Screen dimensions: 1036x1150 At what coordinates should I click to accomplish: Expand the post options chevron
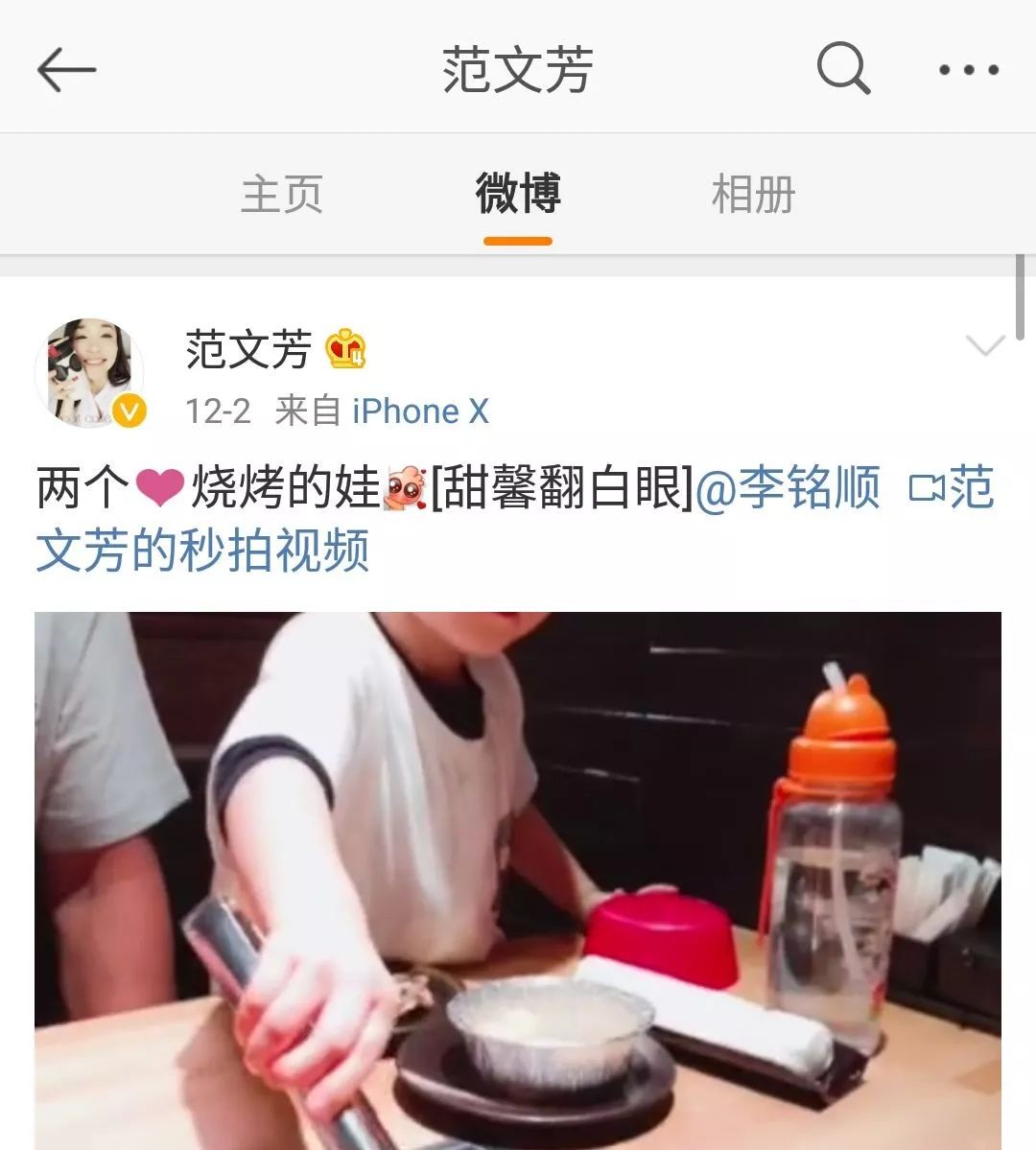point(985,346)
